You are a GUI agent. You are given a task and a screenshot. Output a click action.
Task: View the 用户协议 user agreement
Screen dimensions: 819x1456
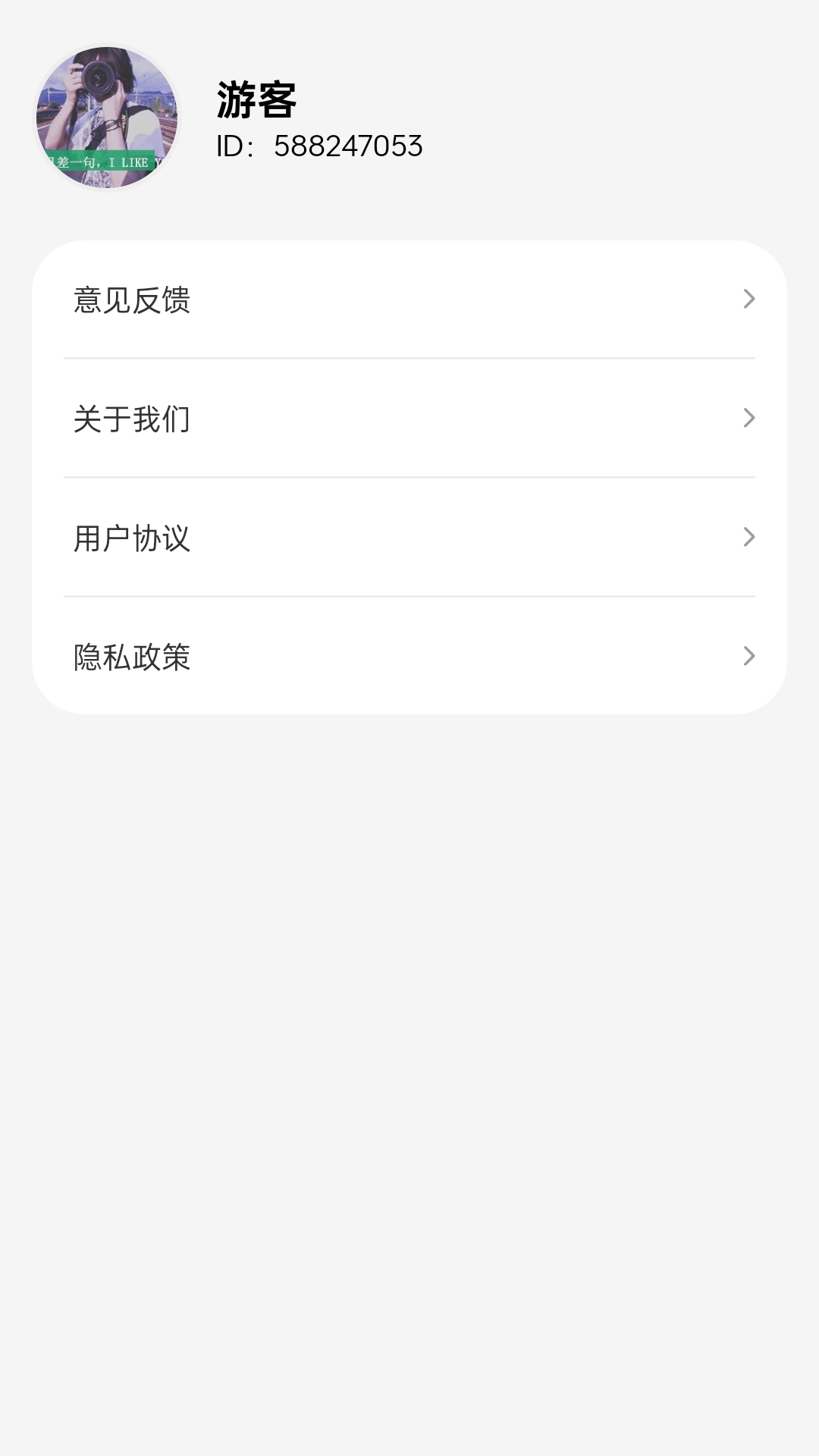409,538
